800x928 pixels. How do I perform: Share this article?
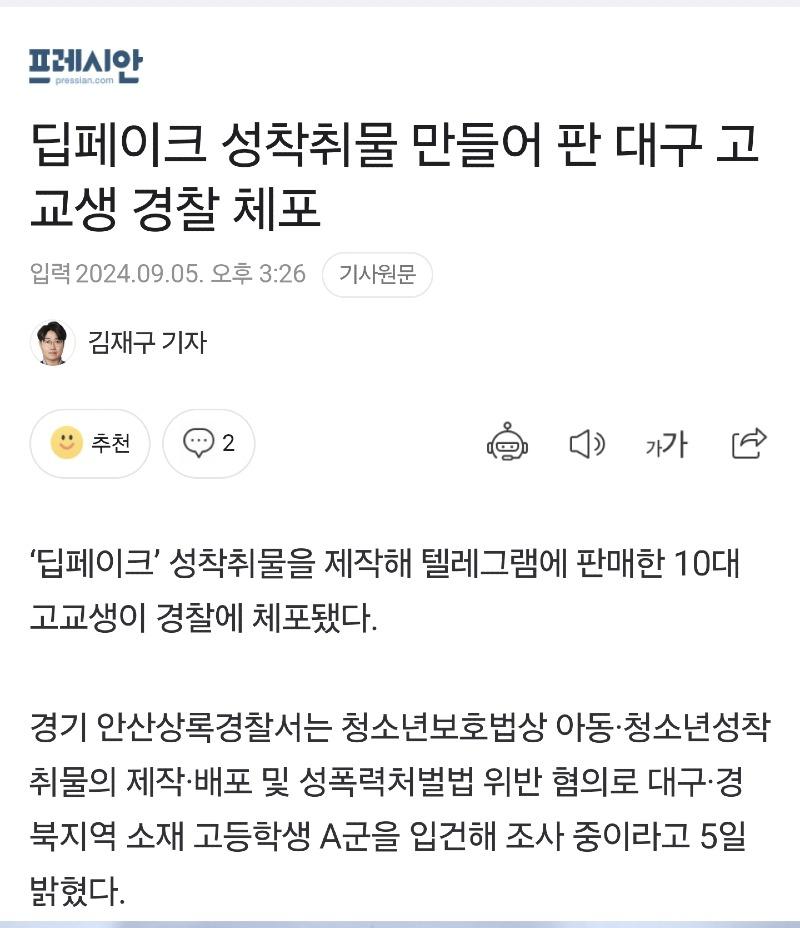pyautogui.click(x=748, y=443)
